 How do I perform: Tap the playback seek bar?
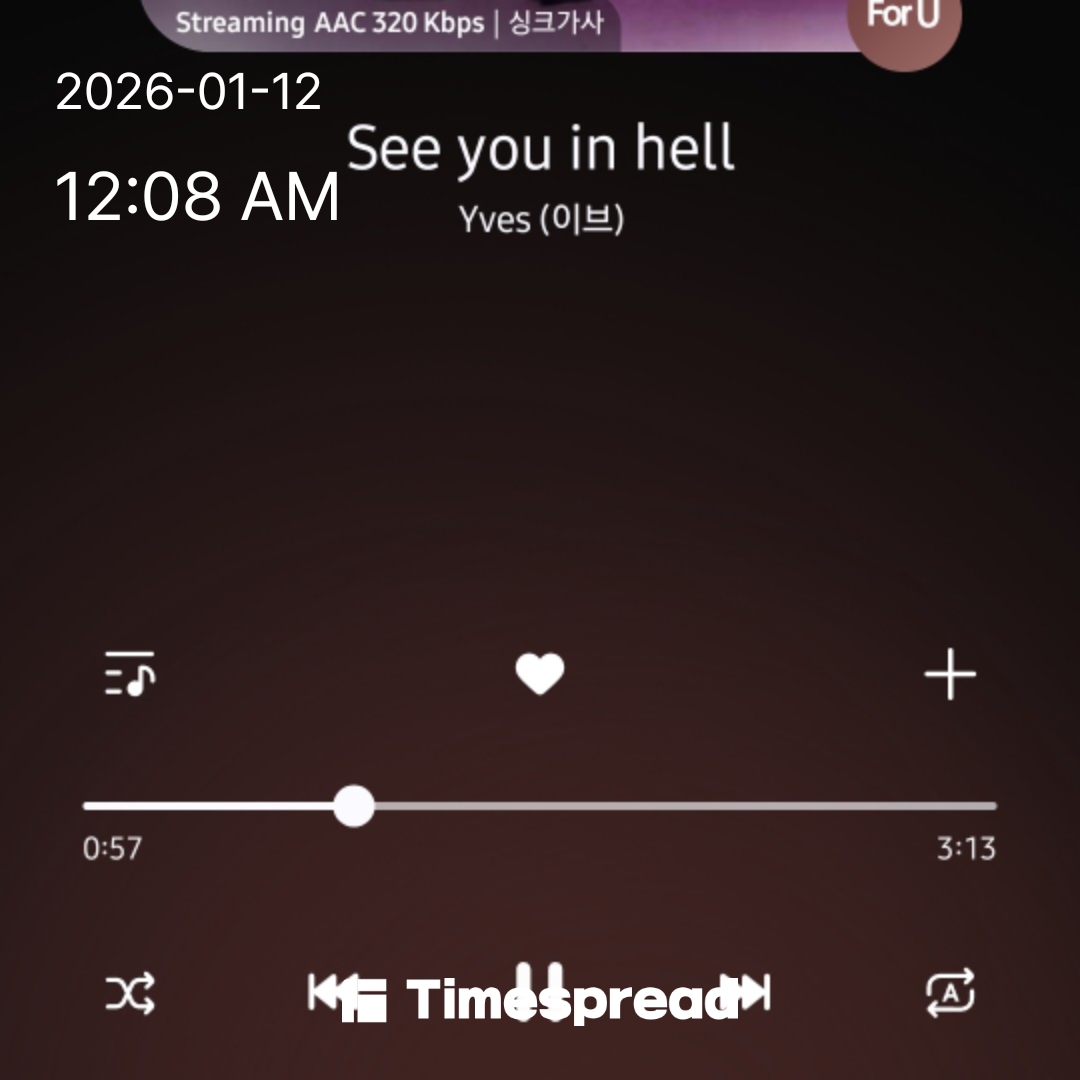[x=540, y=806]
